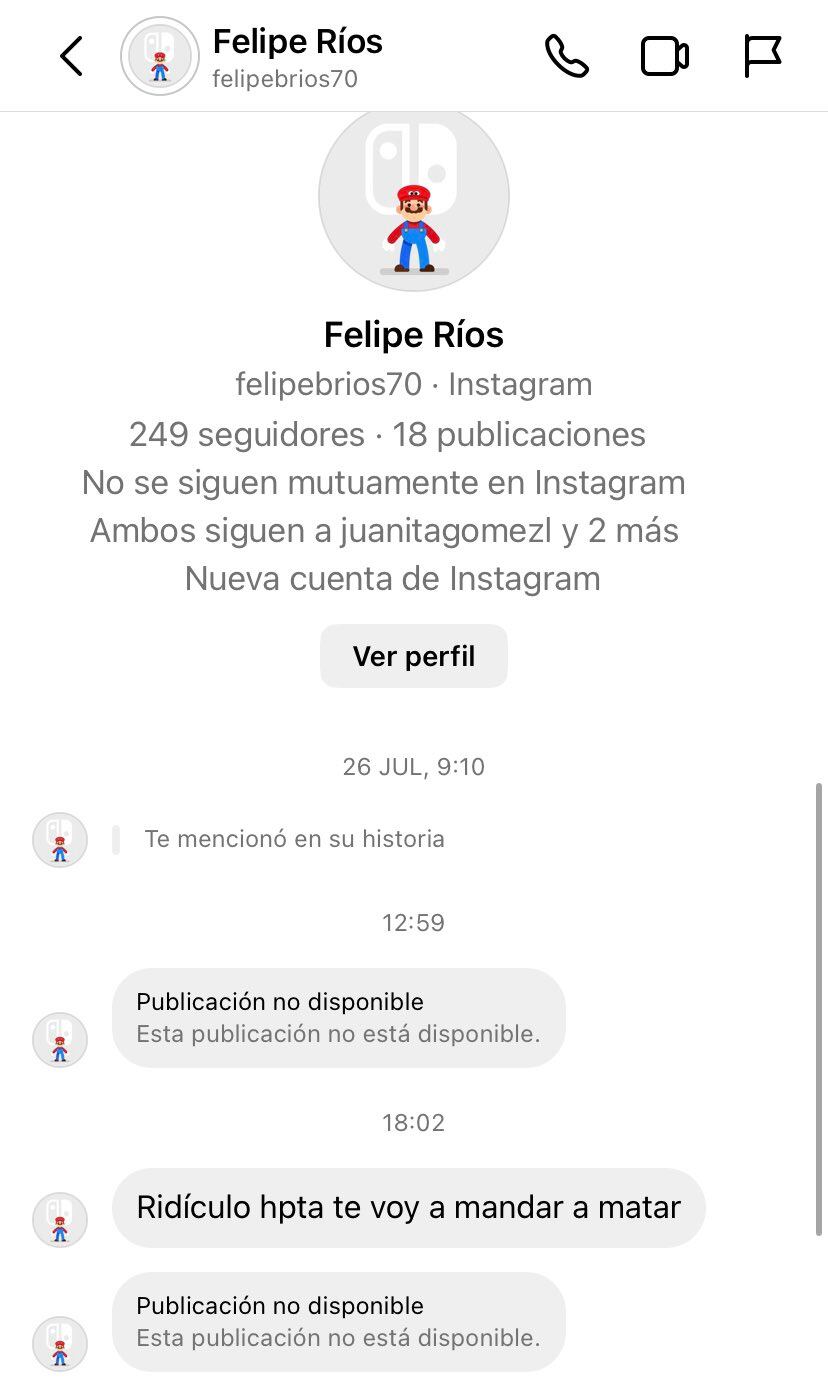Tap the Felipe Ríos name in the chat header

pyautogui.click(x=296, y=41)
